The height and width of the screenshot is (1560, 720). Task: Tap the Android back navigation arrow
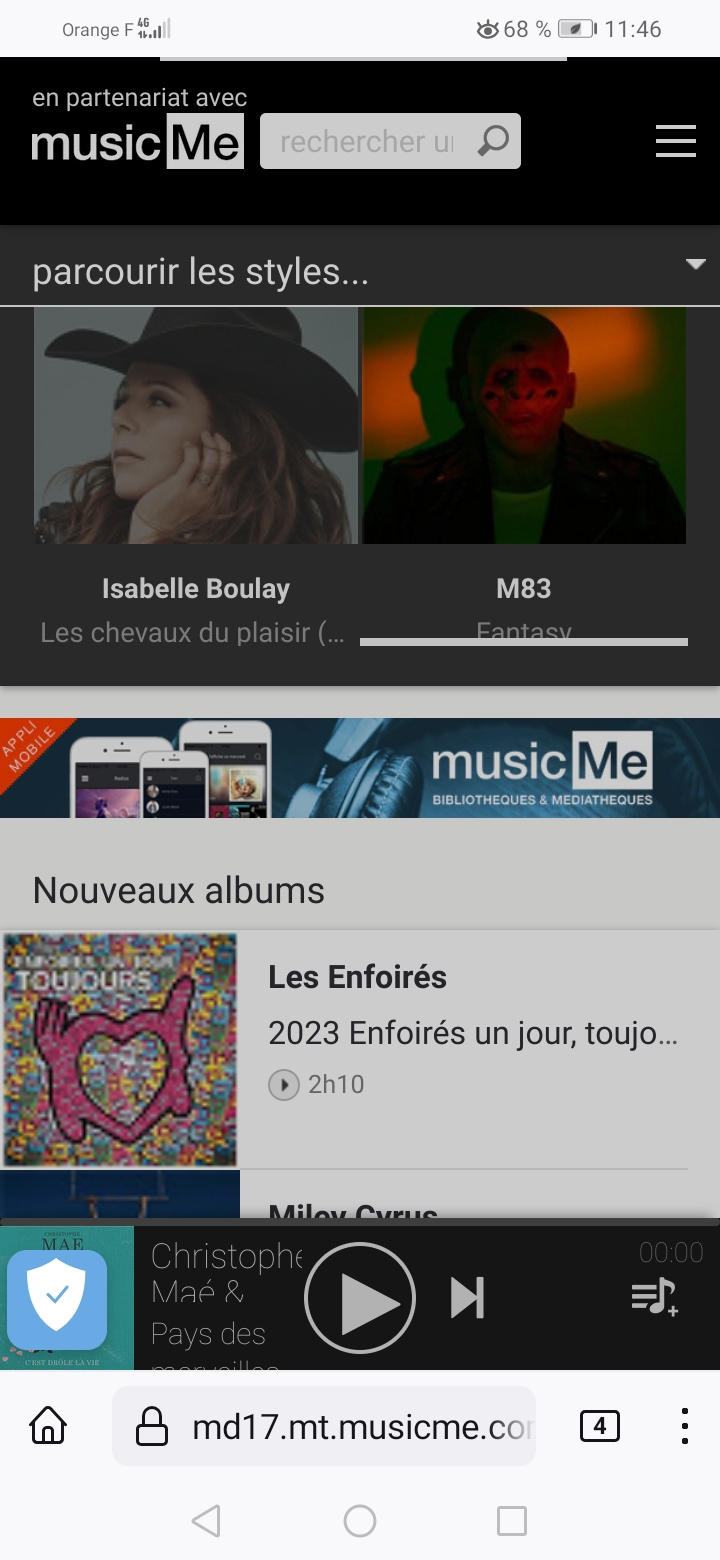pos(206,1521)
